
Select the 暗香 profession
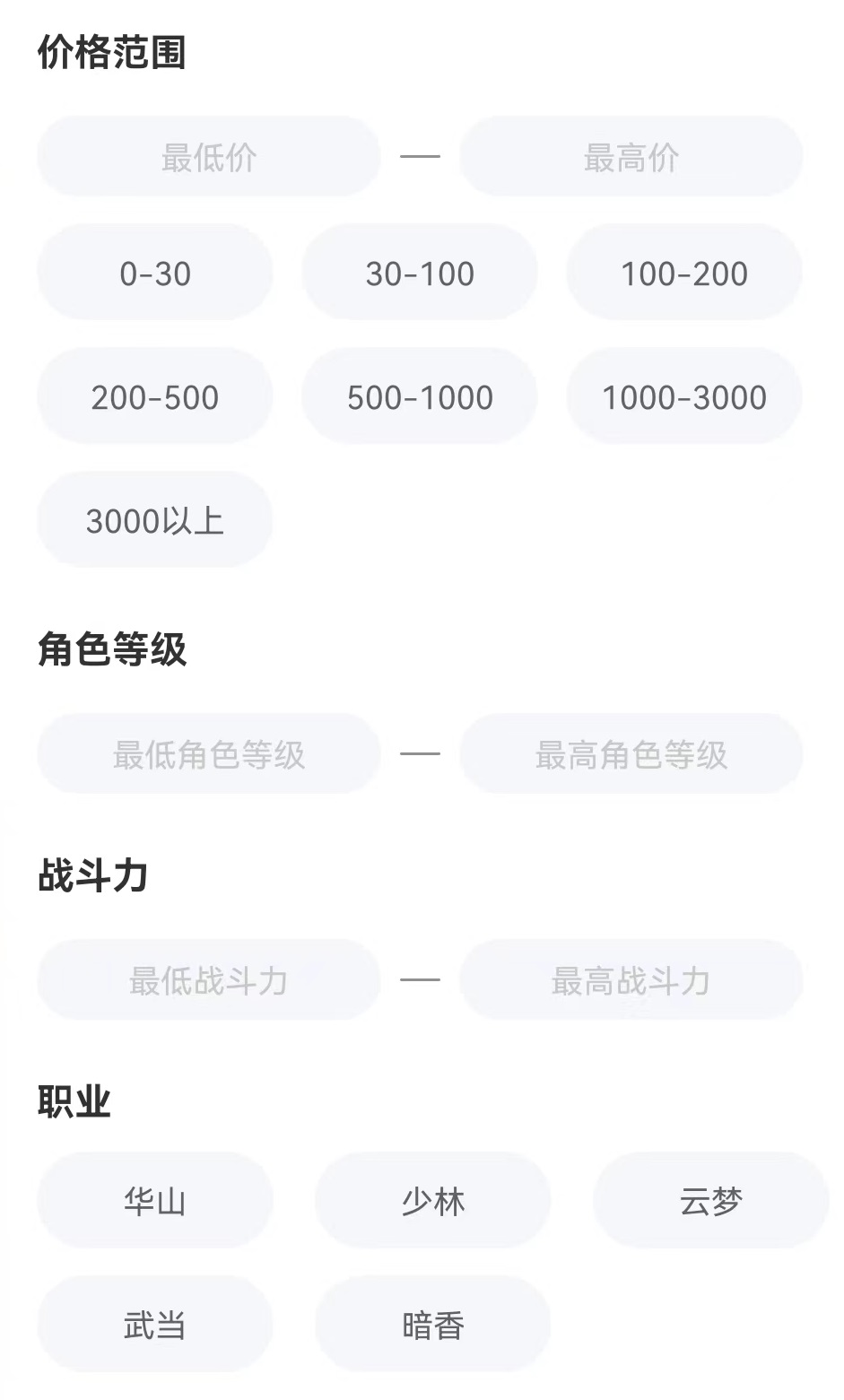(432, 1324)
